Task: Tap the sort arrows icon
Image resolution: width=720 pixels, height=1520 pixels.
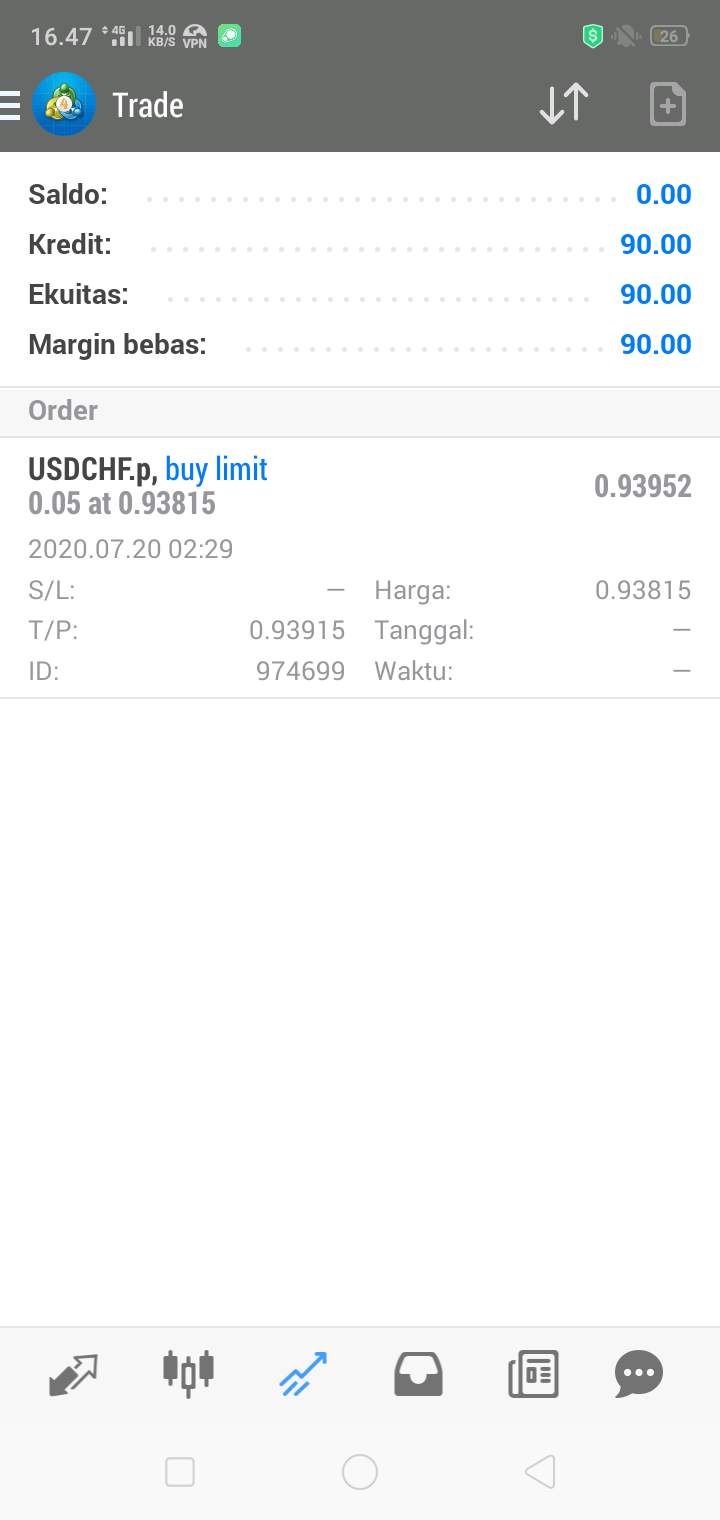Action: (564, 105)
